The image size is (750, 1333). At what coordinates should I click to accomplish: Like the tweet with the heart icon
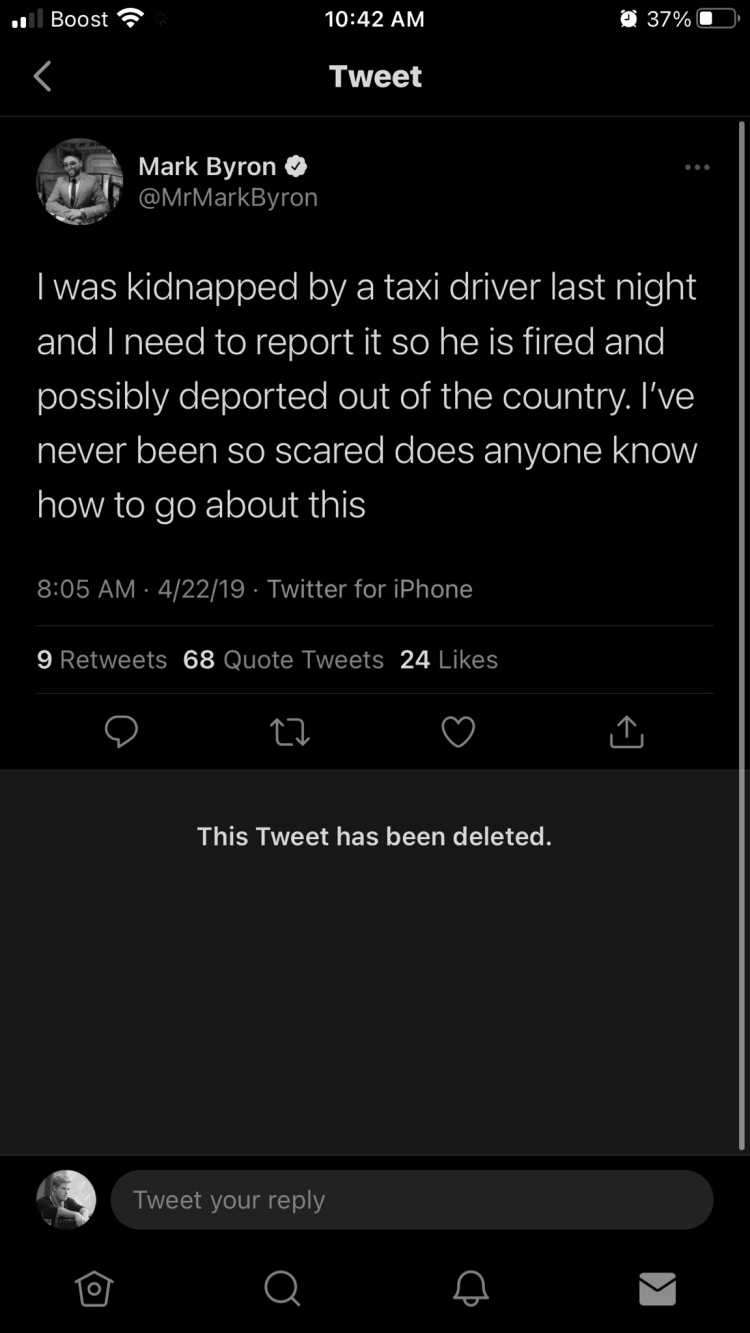point(458,733)
